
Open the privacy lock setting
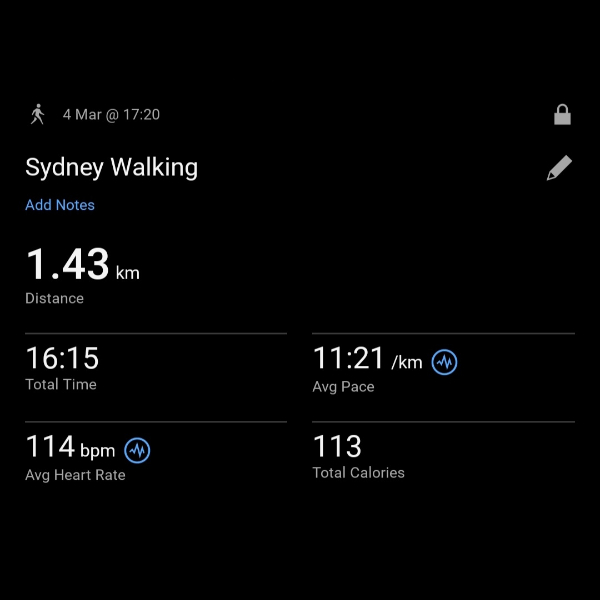click(x=562, y=115)
